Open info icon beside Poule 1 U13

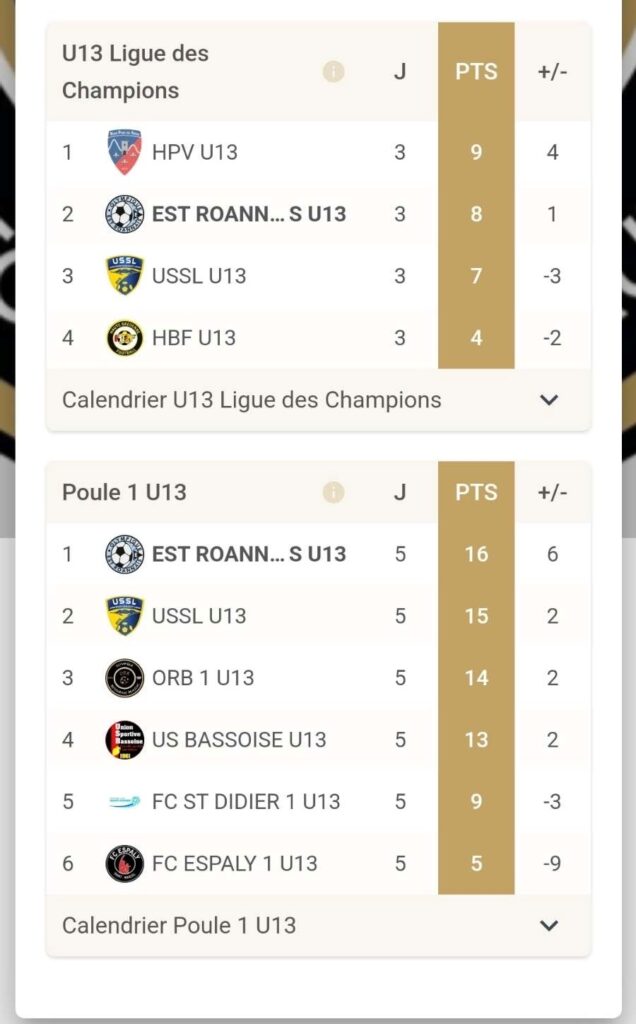pyautogui.click(x=333, y=492)
